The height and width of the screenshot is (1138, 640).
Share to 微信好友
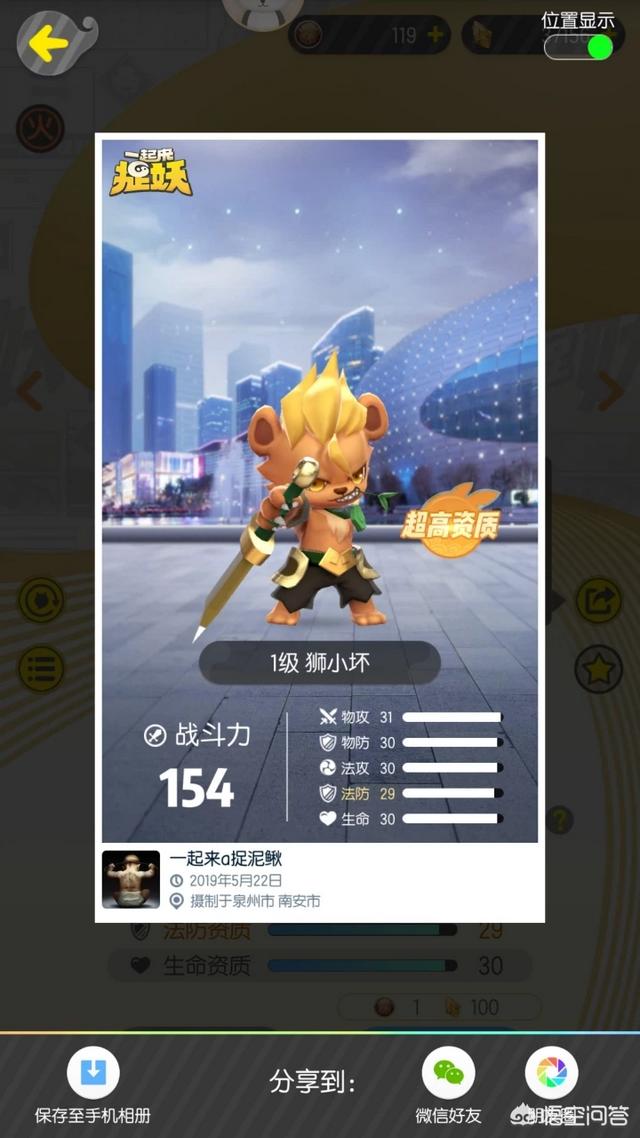pos(448,1074)
